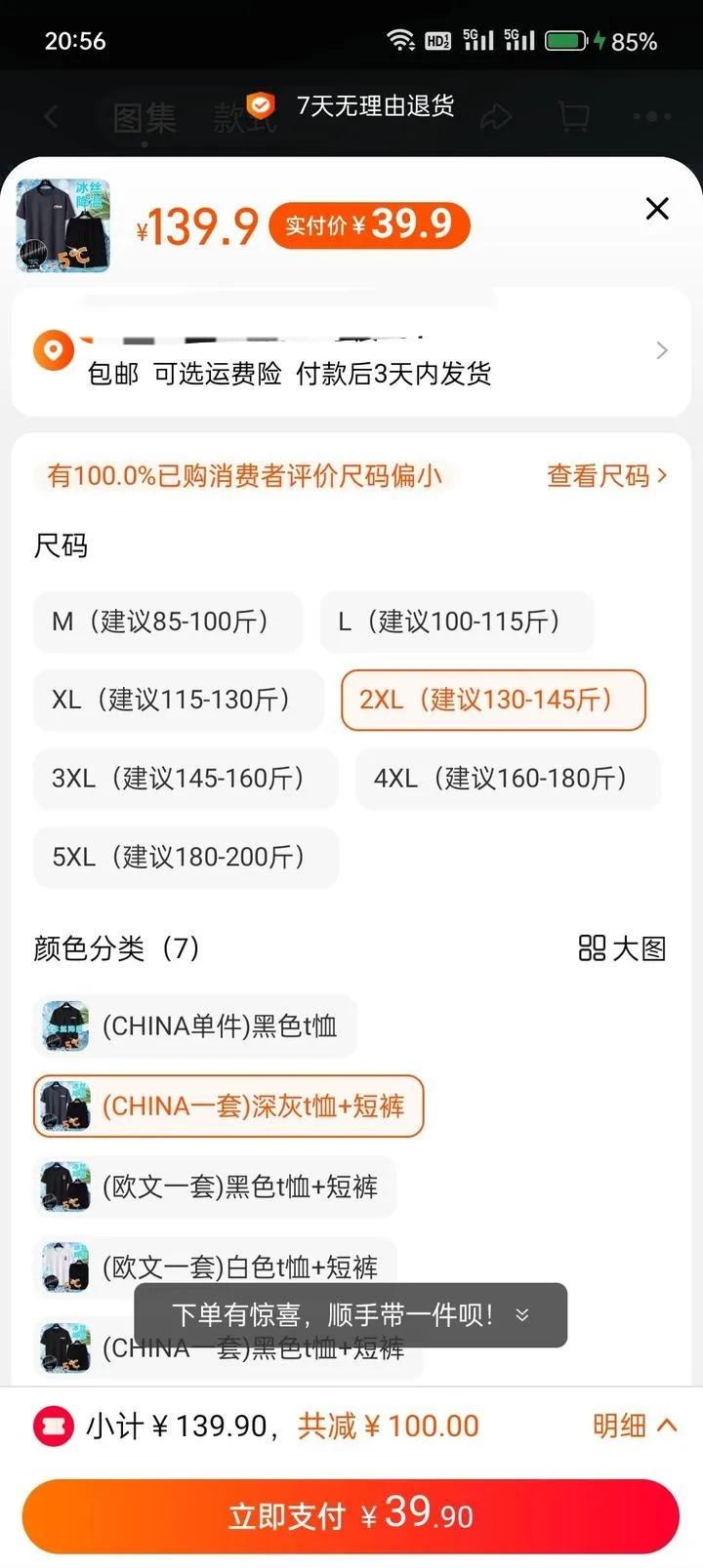Tap the 立即支付 ¥39.90 pay button

[x=351, y=1515]
